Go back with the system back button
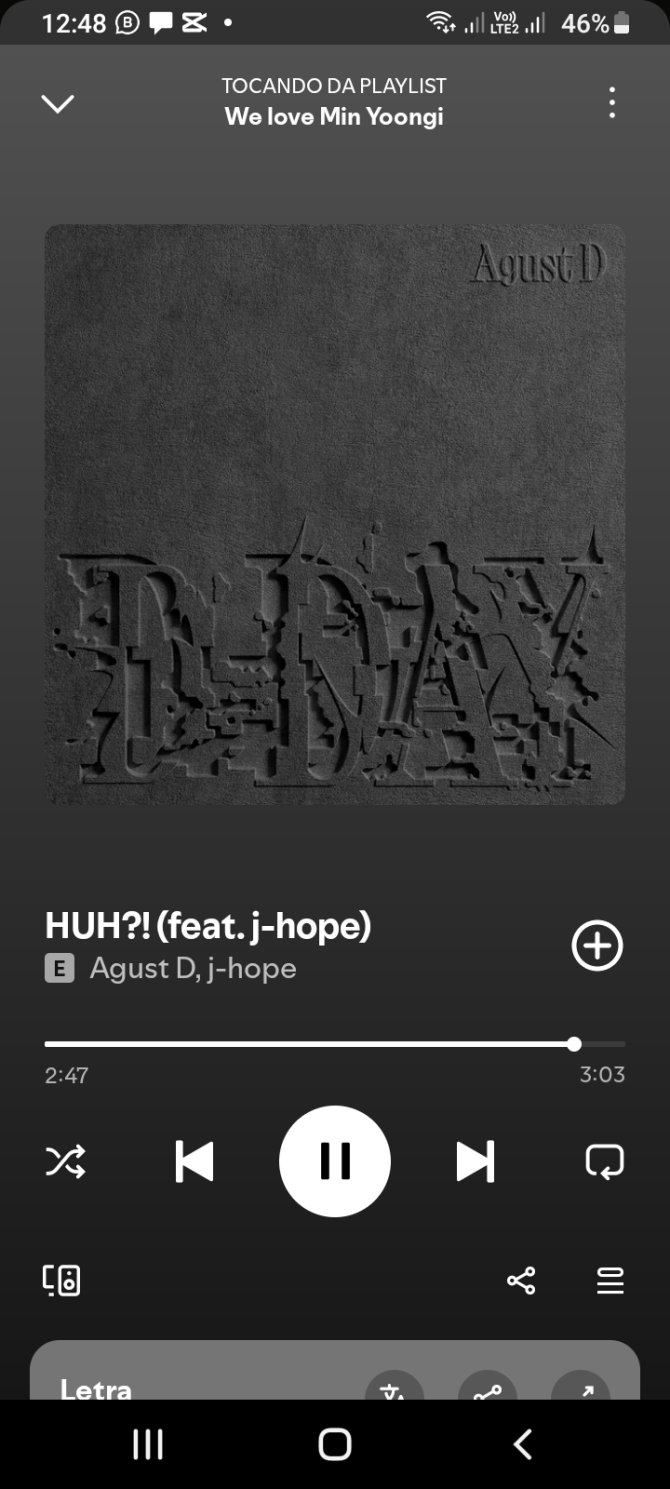 point(521,1444)
